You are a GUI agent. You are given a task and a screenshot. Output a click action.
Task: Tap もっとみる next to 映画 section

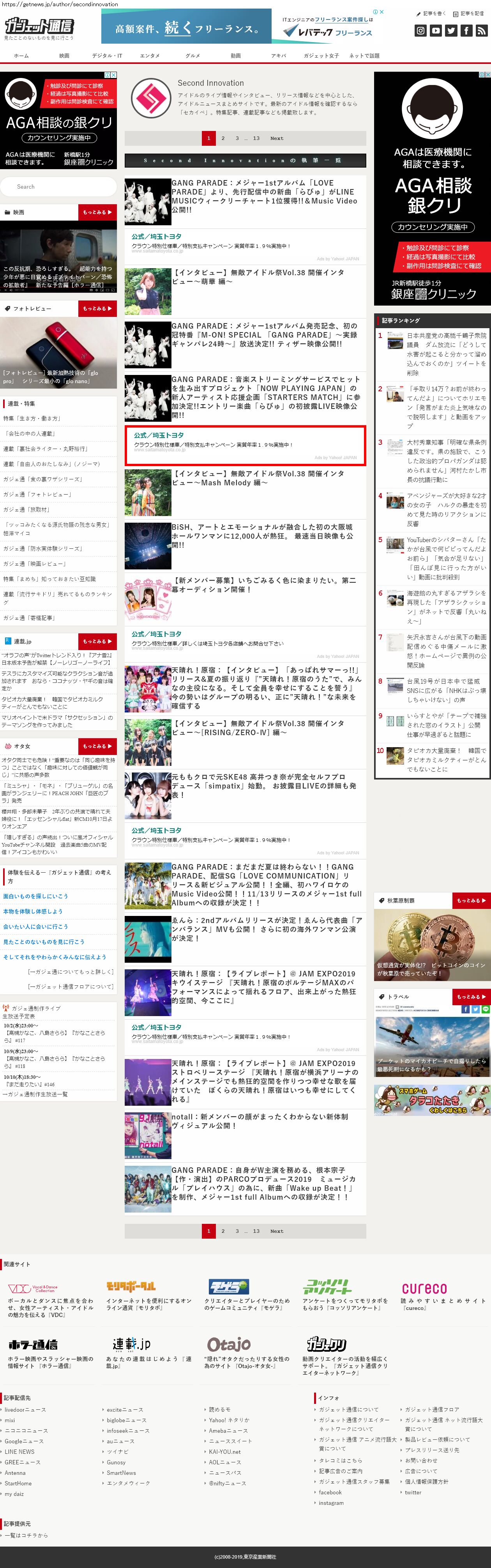click(x=97, y=212)
